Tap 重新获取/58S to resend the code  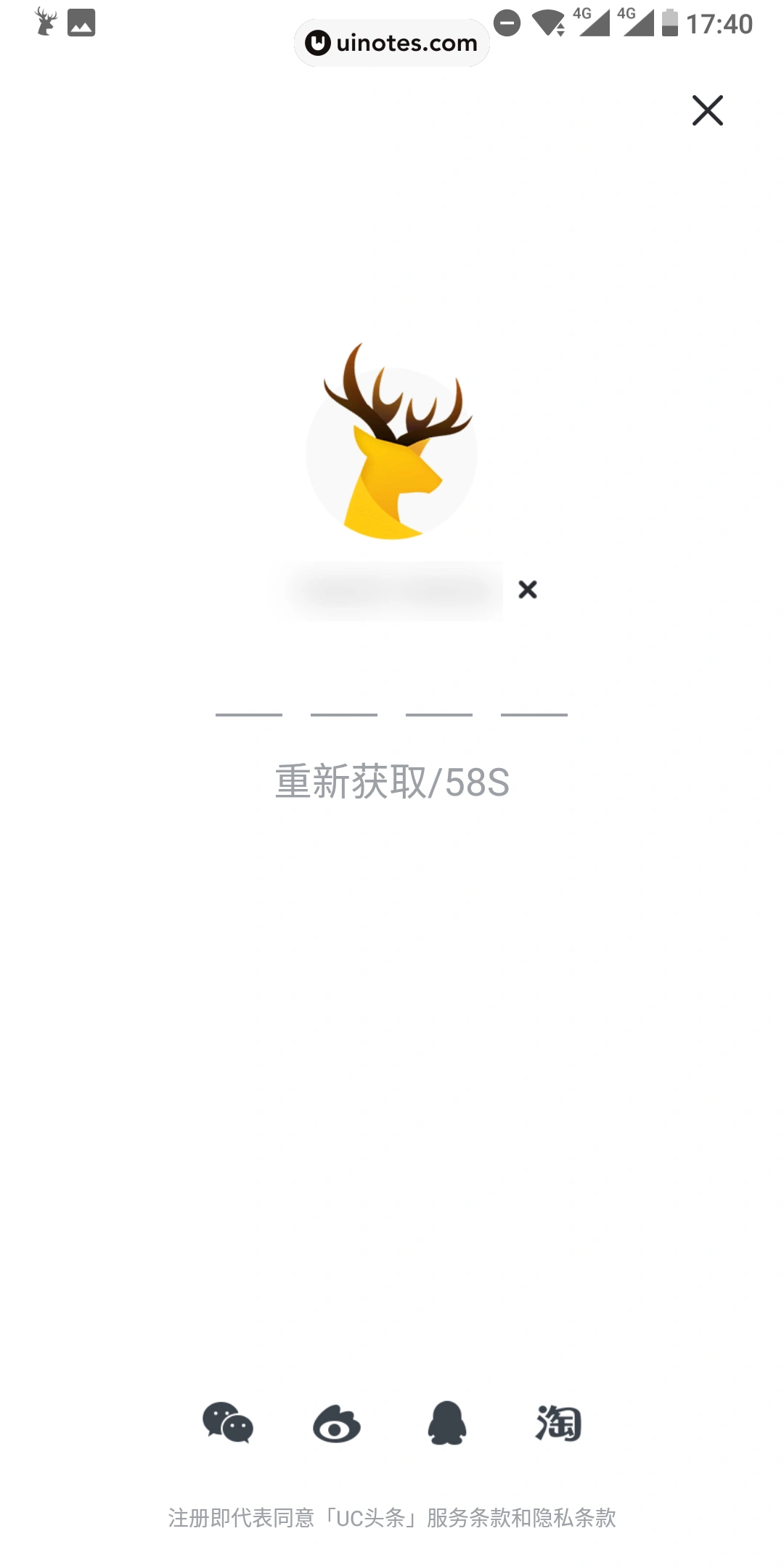point(392,783)
